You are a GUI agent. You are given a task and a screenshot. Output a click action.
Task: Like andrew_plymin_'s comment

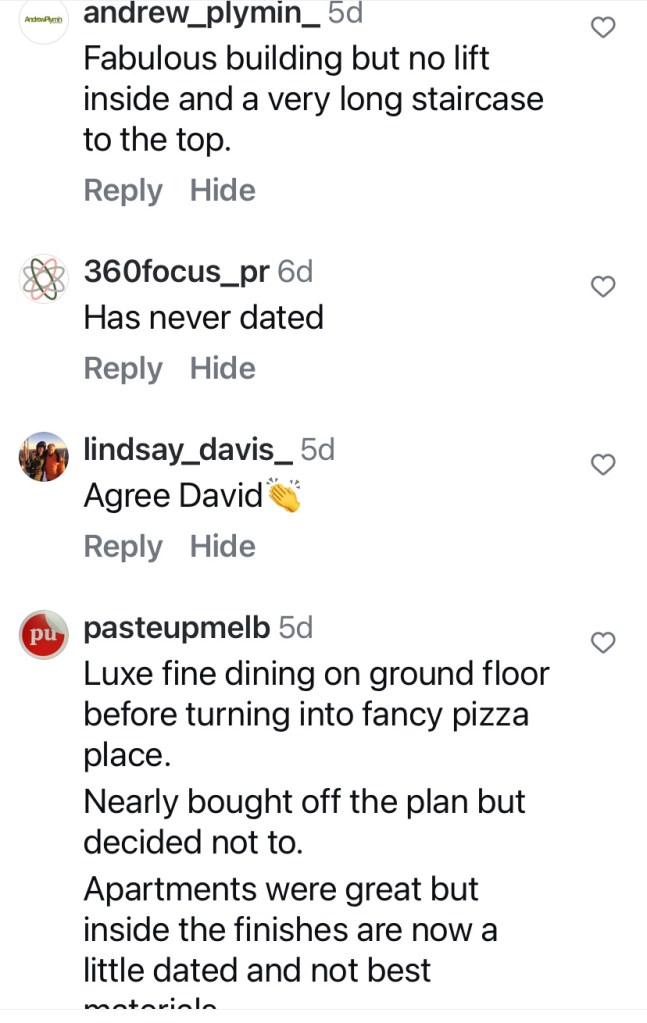[603, 28]
